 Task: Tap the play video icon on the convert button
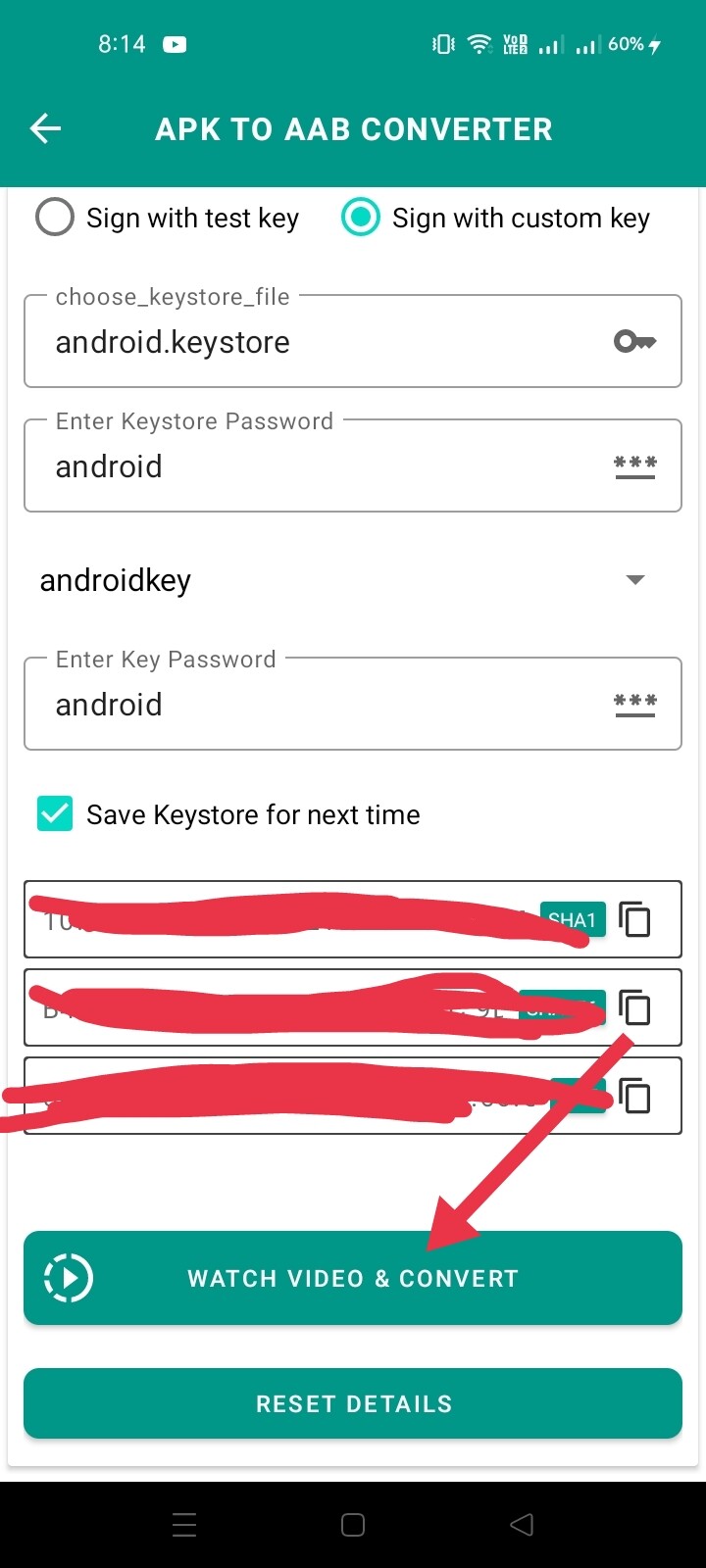[x=66, y=1278]
